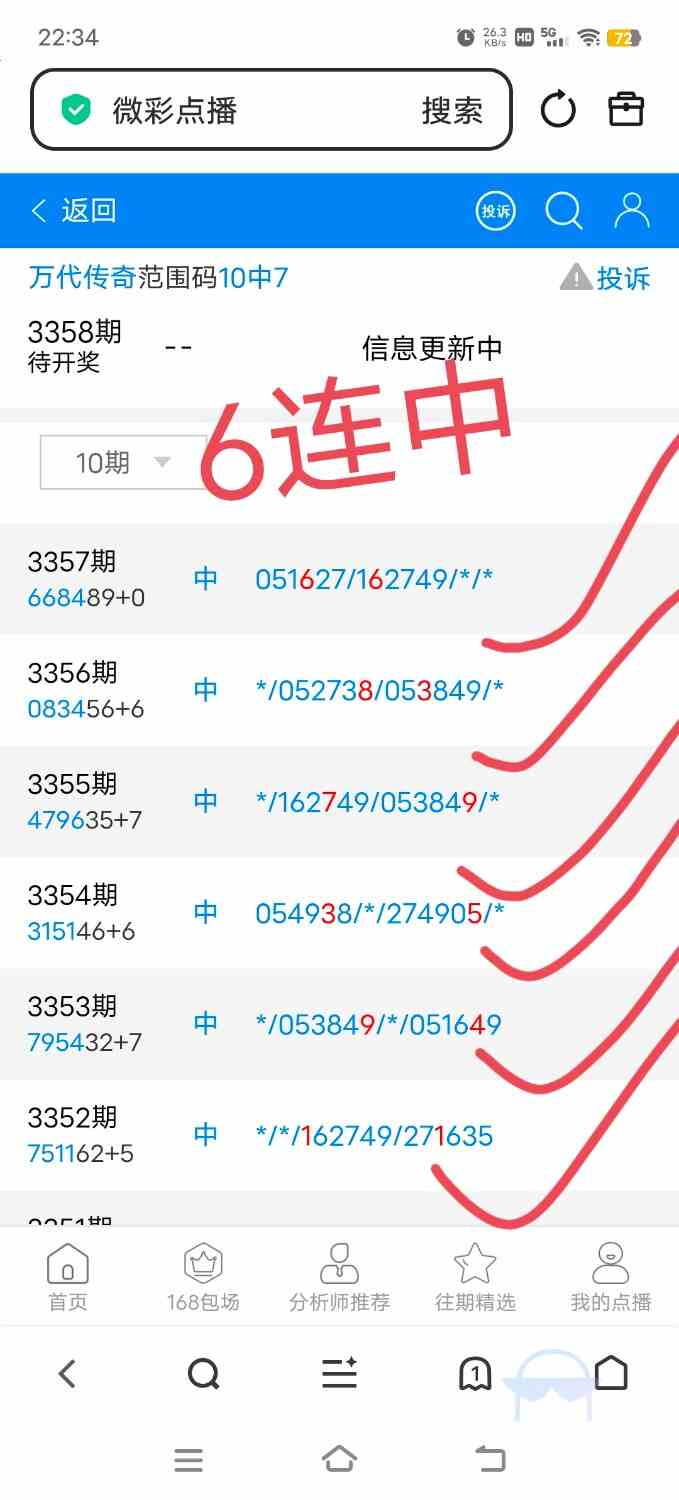Open the user profile icon in the header

pyautogui.click(x=632, y=211)
